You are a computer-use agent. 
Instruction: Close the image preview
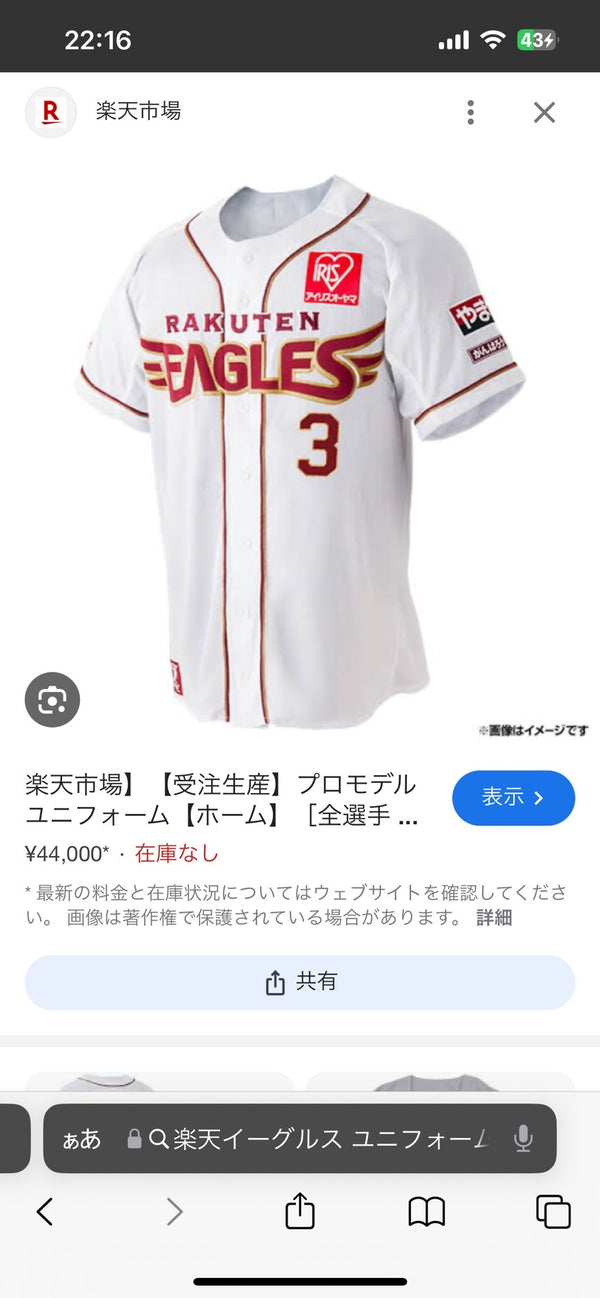544,112
